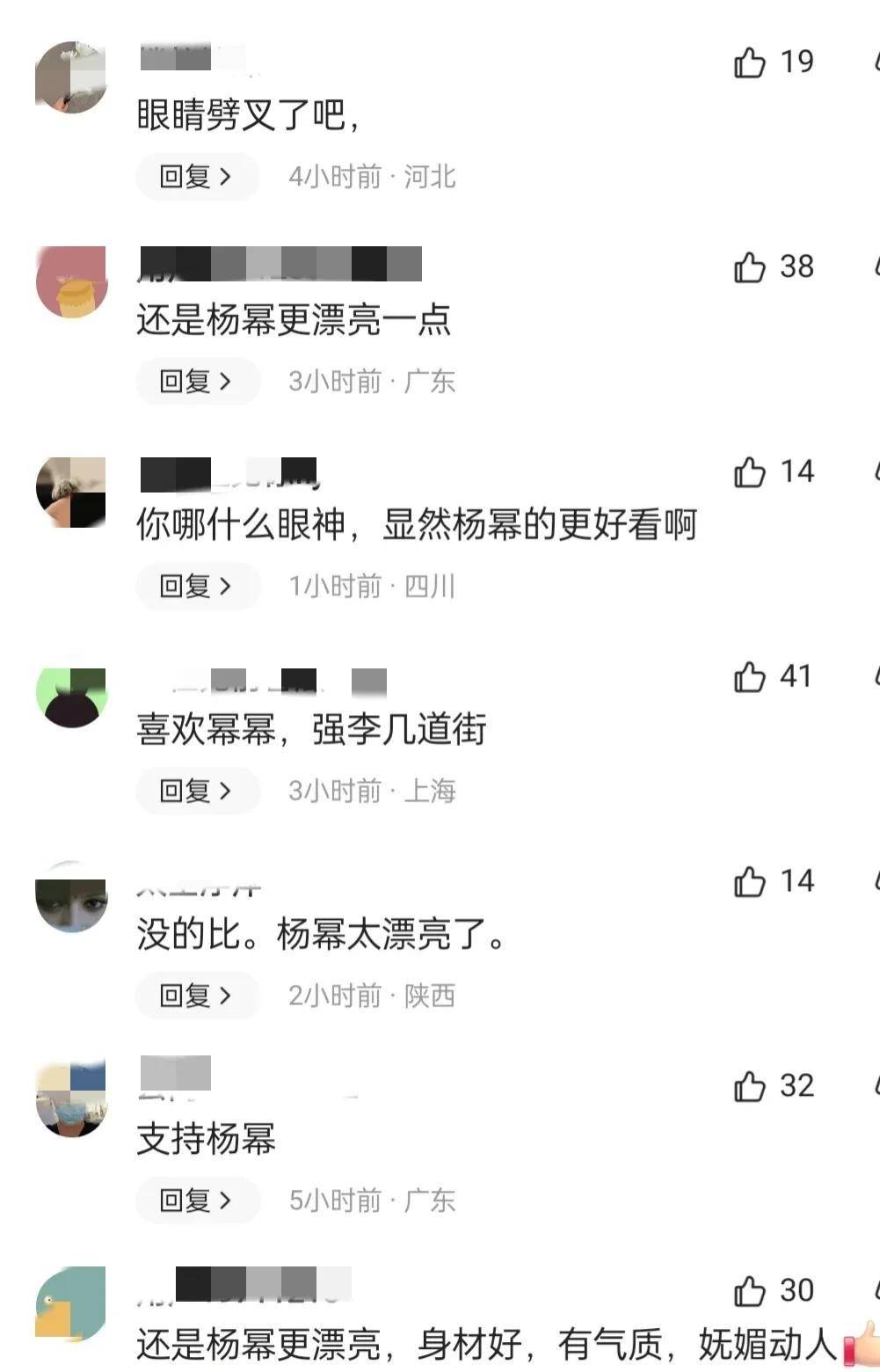Image resolution: width=880 pixels, height=1372 pixels.
Task: Reply to the comment 没的比。杨幂太漂亮了。
Action: [197, 996]
